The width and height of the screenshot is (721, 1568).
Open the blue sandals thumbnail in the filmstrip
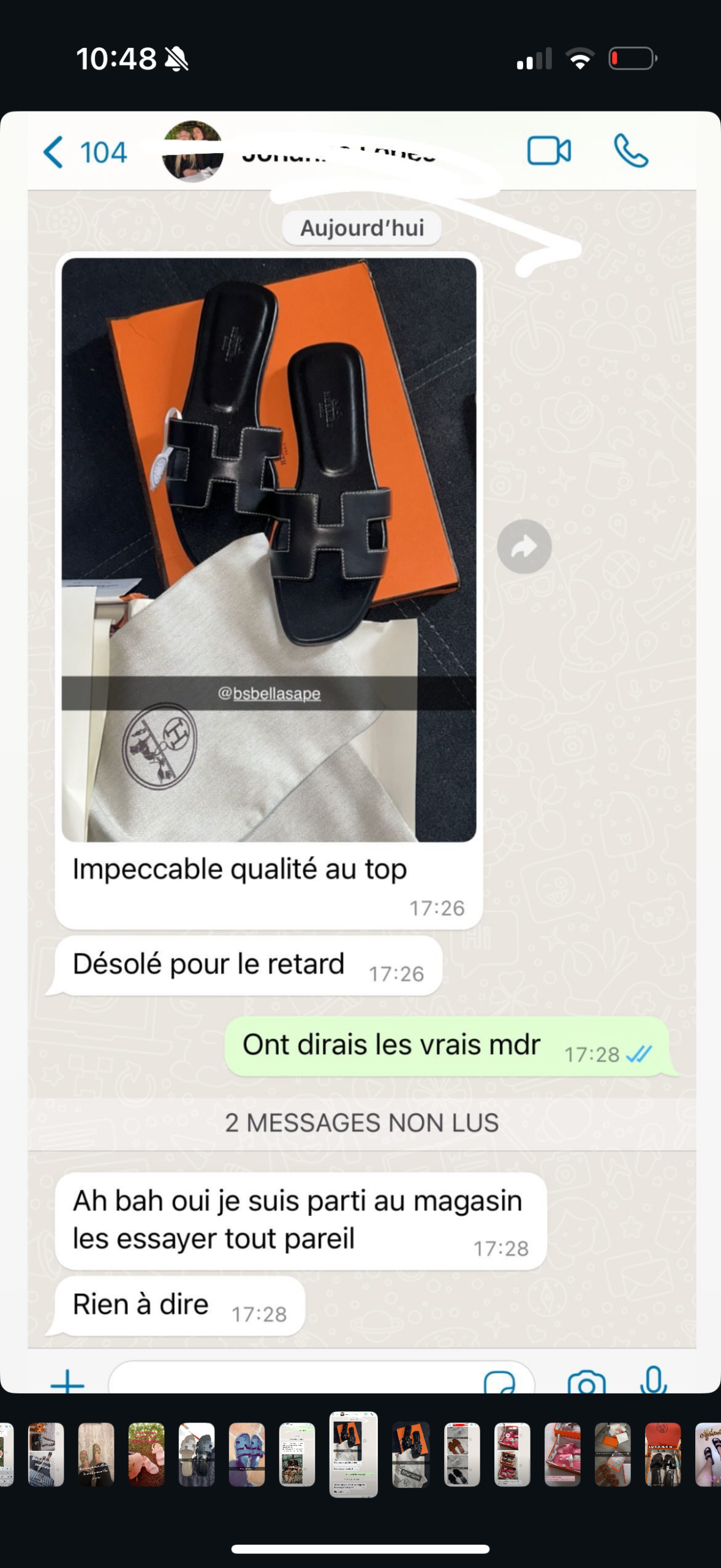(246, 1454)
